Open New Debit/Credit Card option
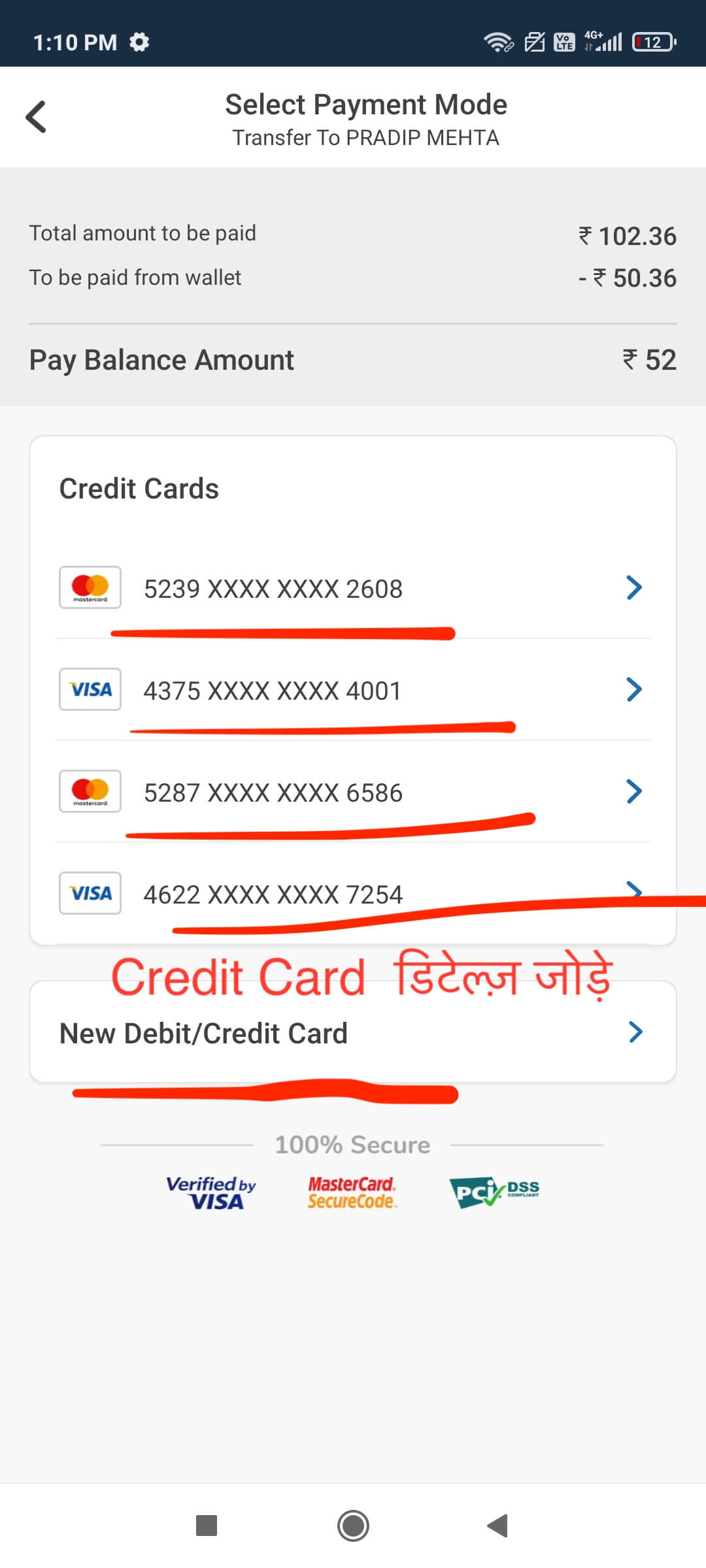This screenshot has width=706, height=1568. [x=353, y=1032]
